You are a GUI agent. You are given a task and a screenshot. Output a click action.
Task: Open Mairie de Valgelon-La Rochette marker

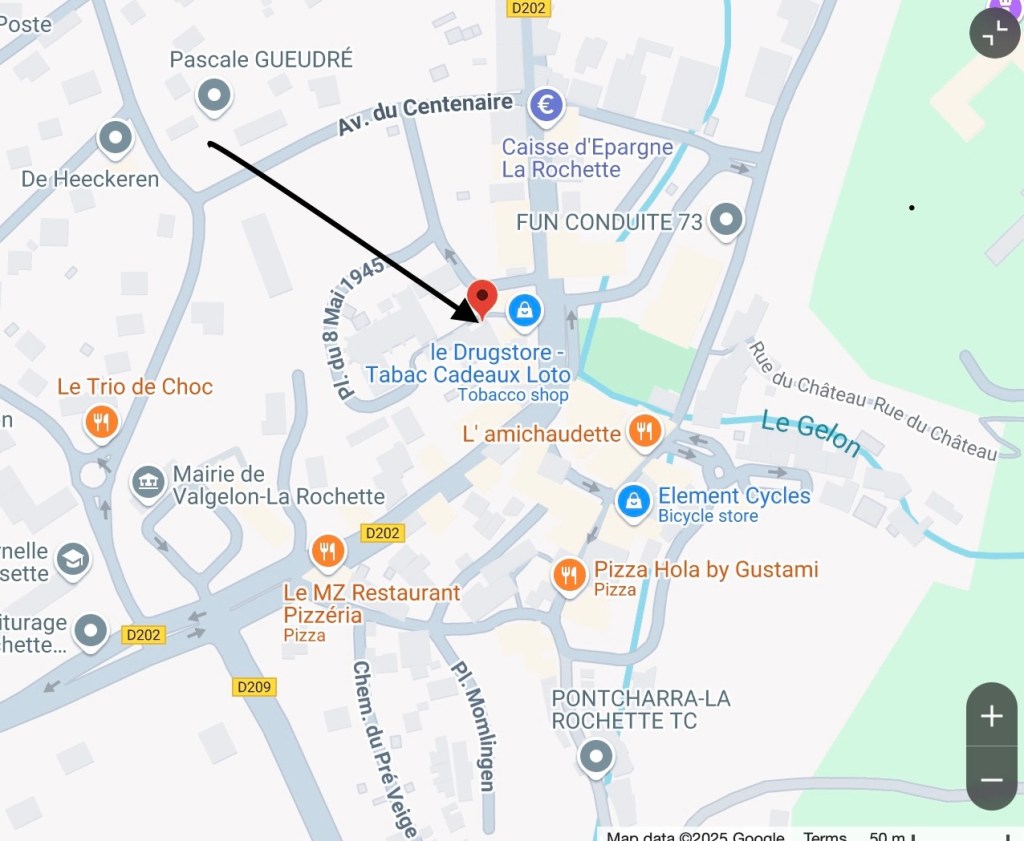click(x=148, y=482)
